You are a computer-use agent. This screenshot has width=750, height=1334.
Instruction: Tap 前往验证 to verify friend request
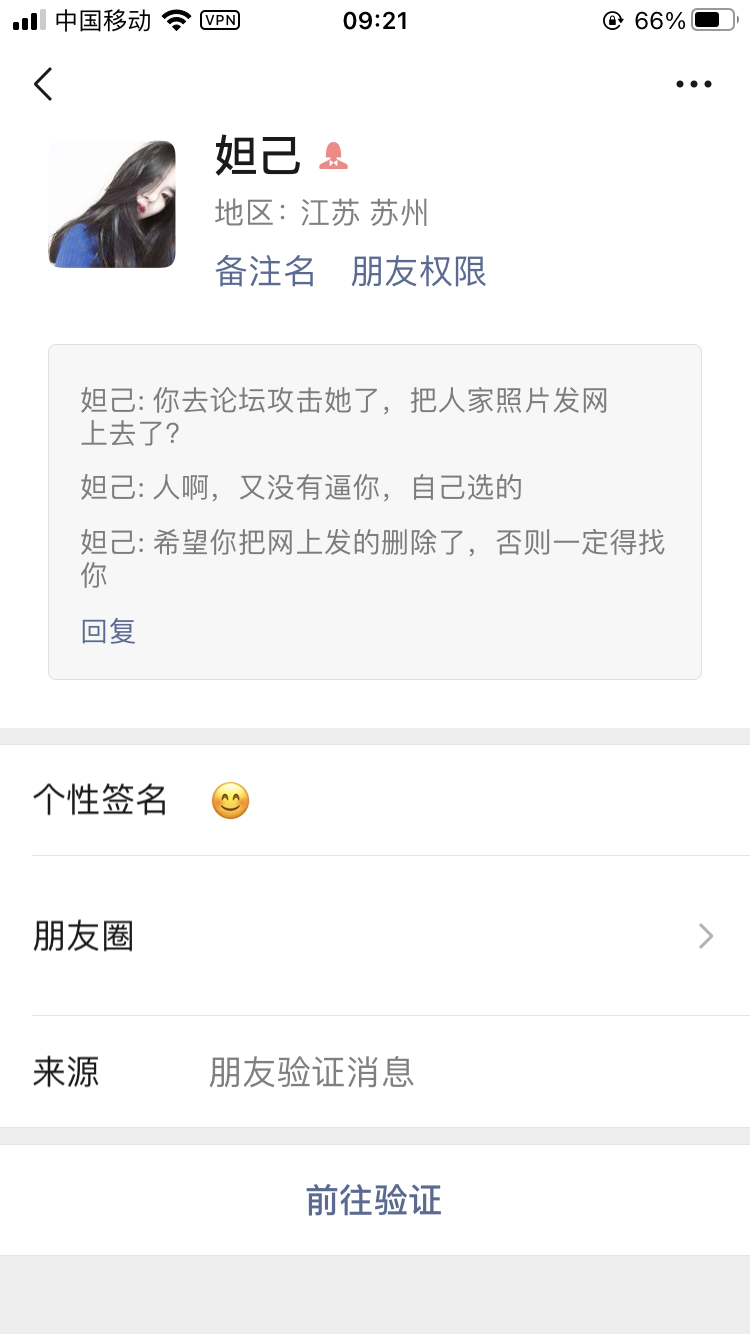(x=374, y=1200)
